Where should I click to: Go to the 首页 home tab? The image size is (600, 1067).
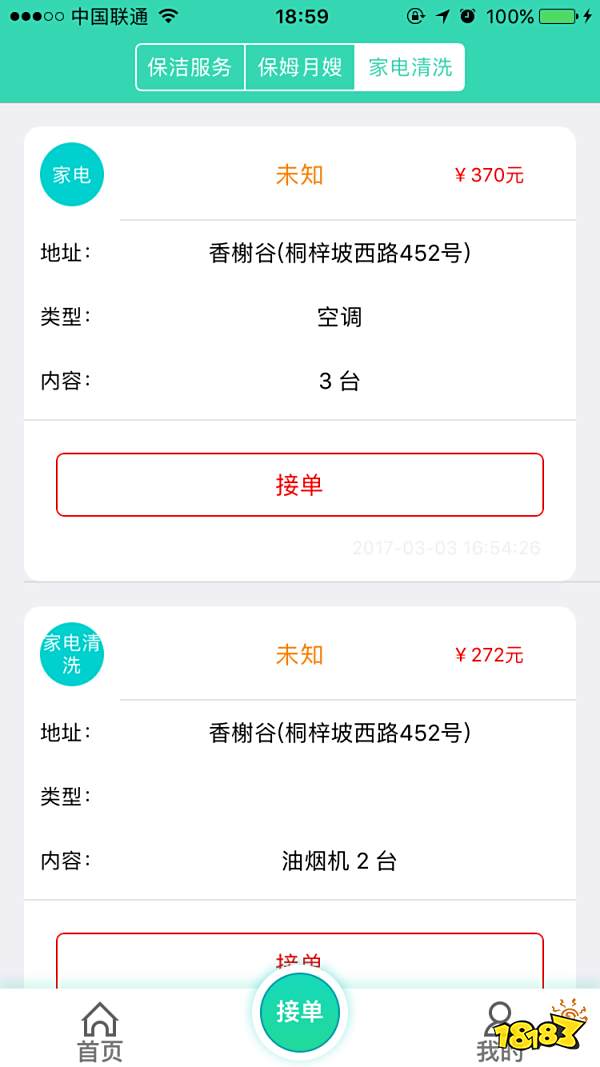[x=100, y=1032]
